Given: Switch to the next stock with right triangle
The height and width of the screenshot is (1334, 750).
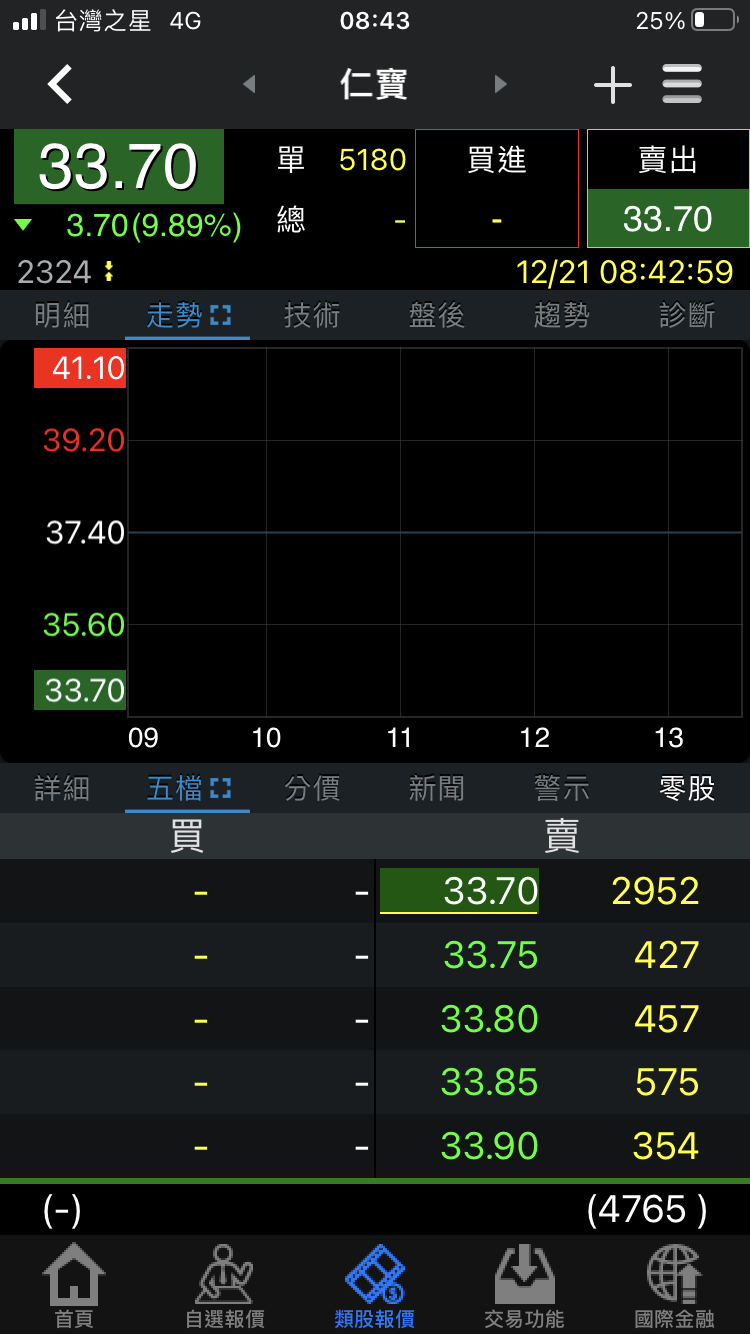Looking at the screenshot, I should (x=501, y=85).
